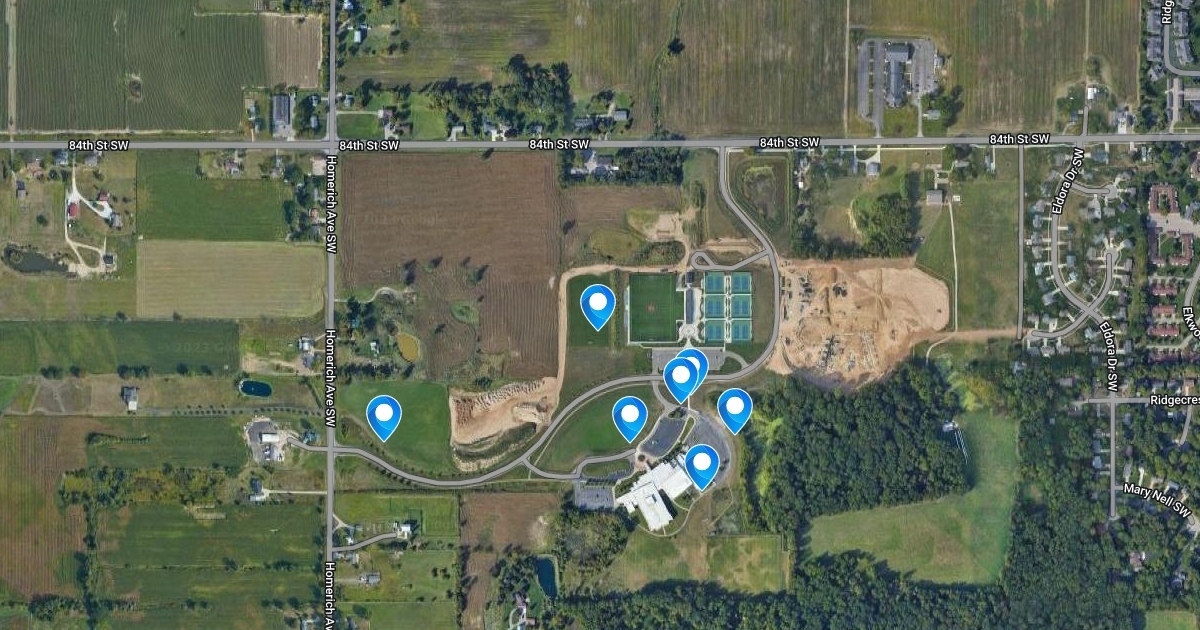Screen dimensions: 1200x630
Task: Select the pin on the school building
Action: coord(702,464)
